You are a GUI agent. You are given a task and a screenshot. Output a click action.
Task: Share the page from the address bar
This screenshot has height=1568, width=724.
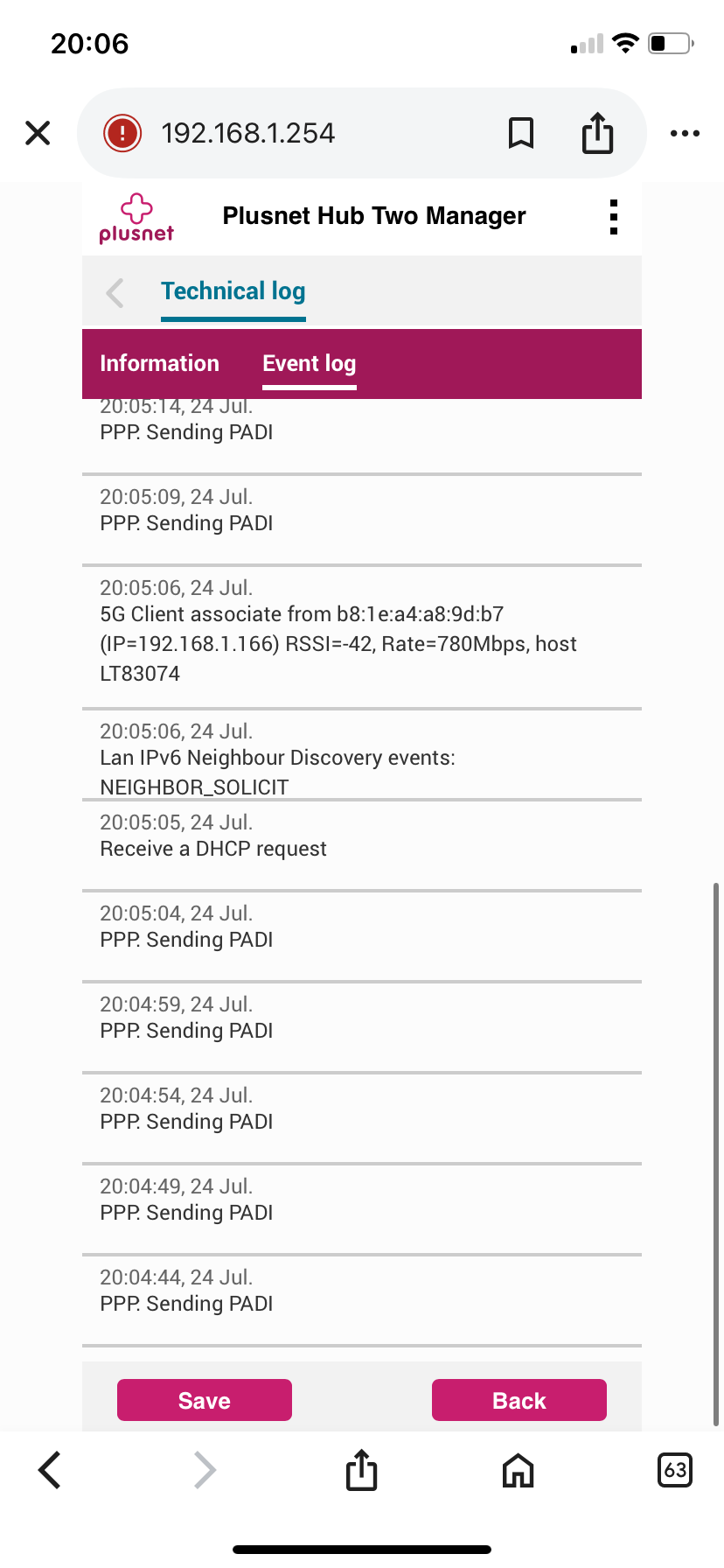[598, 133]
